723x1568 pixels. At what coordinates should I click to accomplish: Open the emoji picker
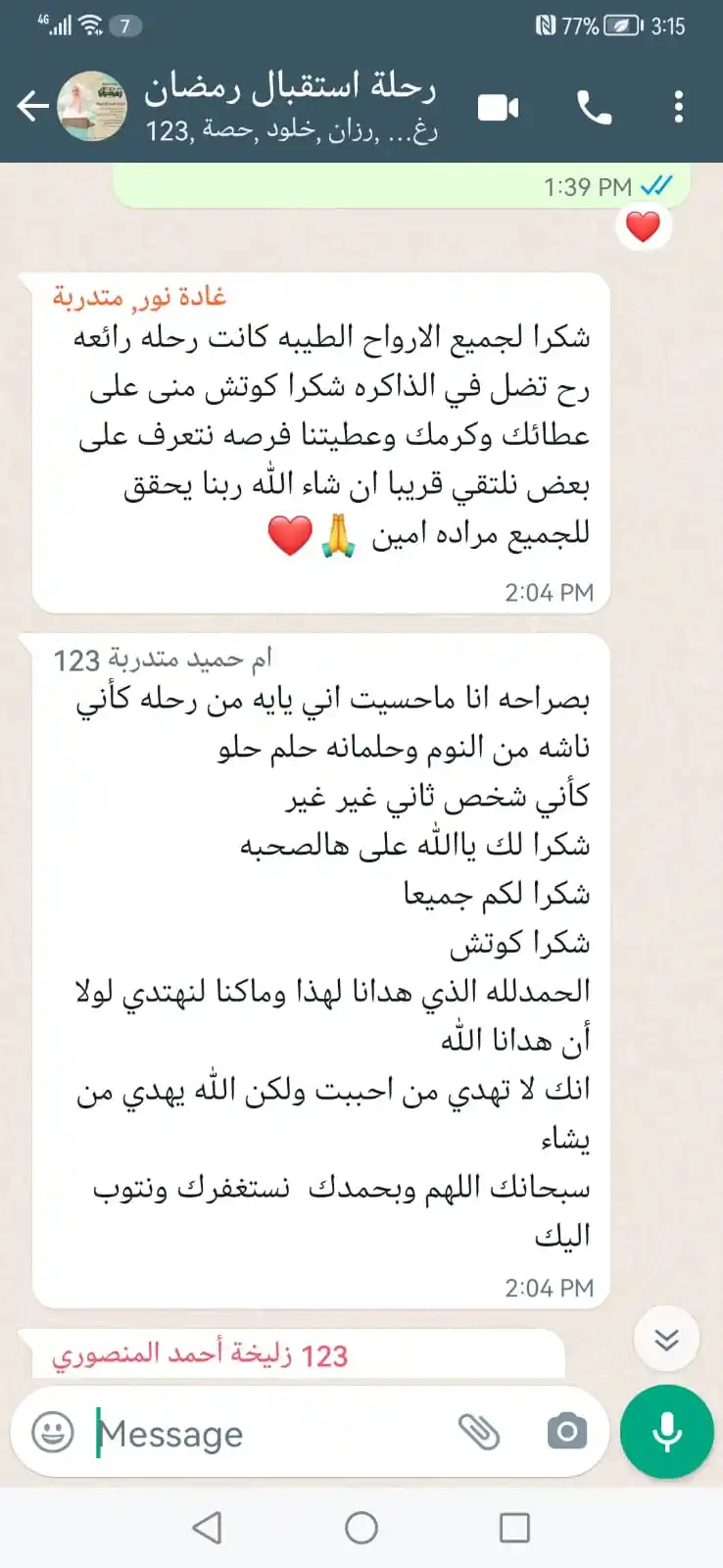(53, 1433)
